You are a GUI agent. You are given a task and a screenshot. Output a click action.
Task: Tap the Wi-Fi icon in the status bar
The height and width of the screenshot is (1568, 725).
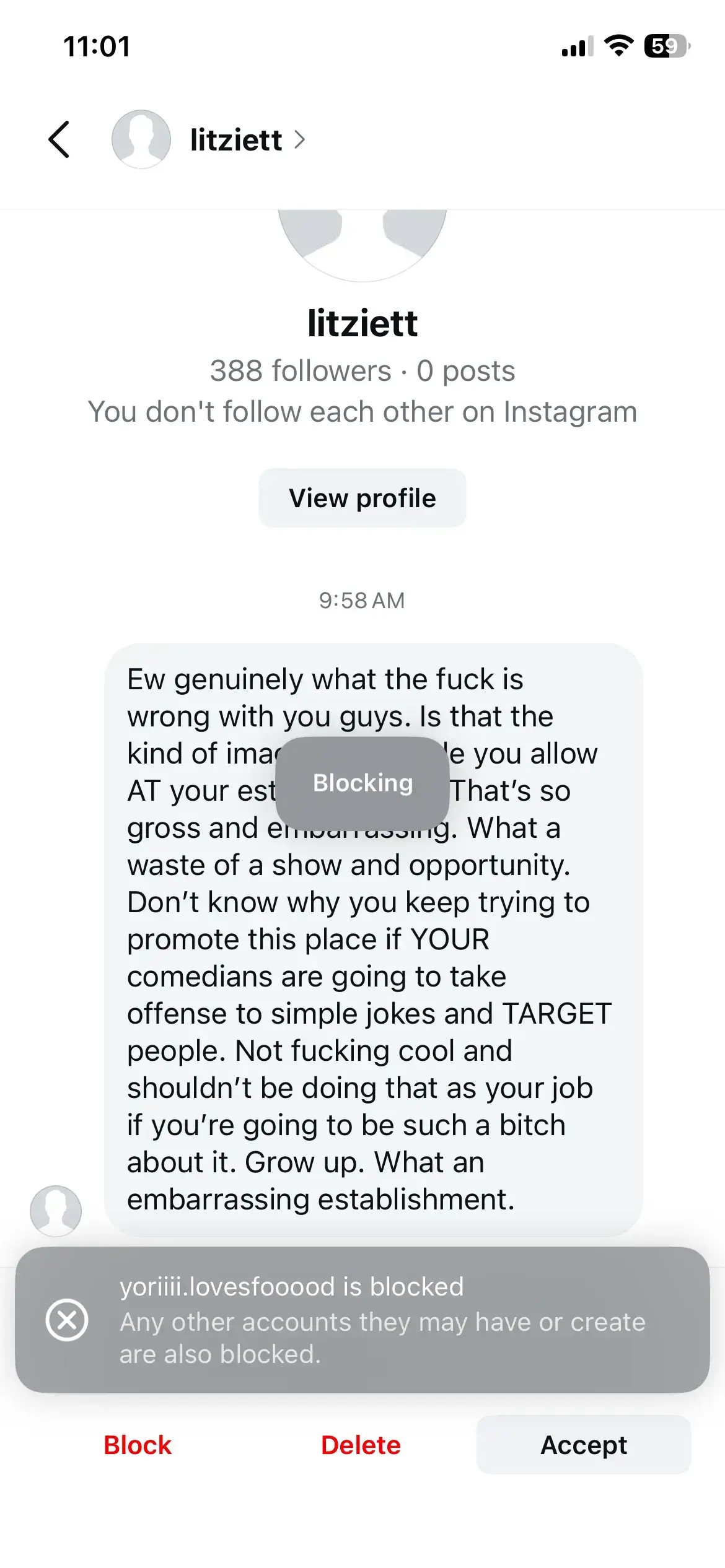(x=618, y=46)
